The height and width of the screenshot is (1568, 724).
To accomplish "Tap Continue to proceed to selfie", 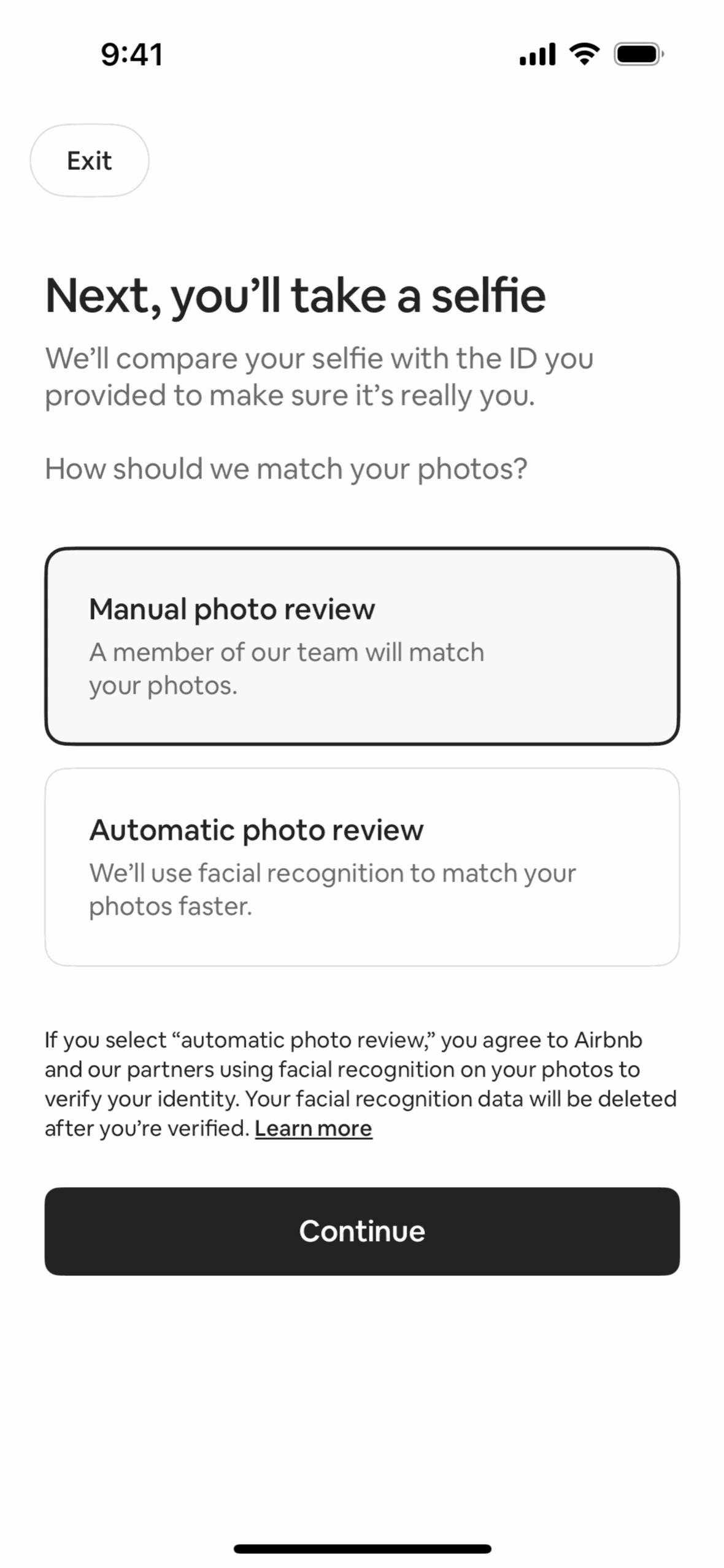I will tap(362, 1231).
